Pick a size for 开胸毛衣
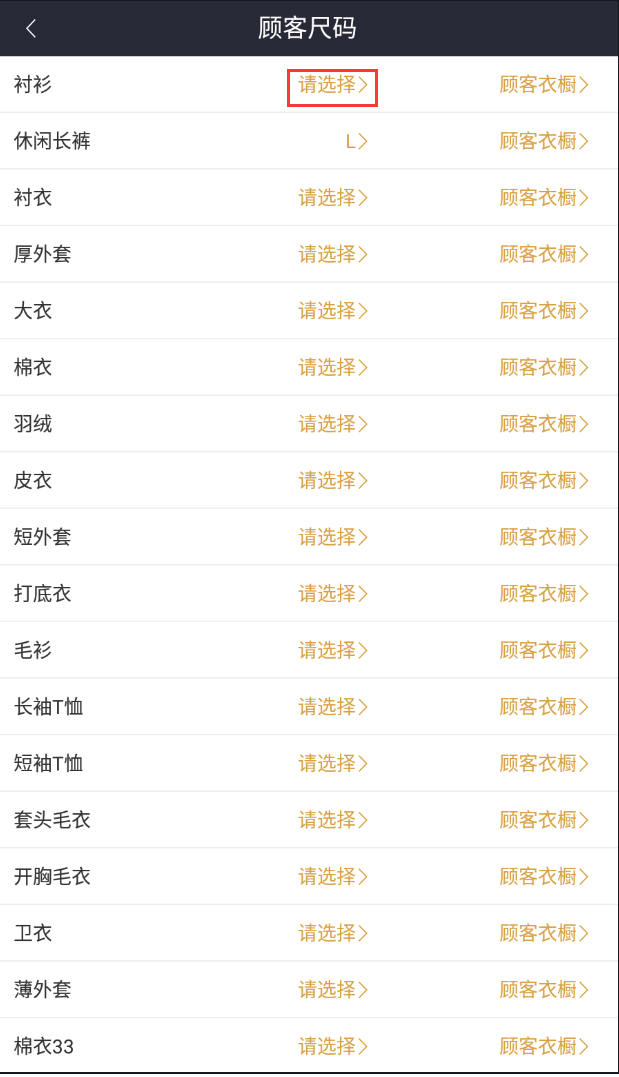The width and height of the screenshot is (619, 1077). point(333,877)
